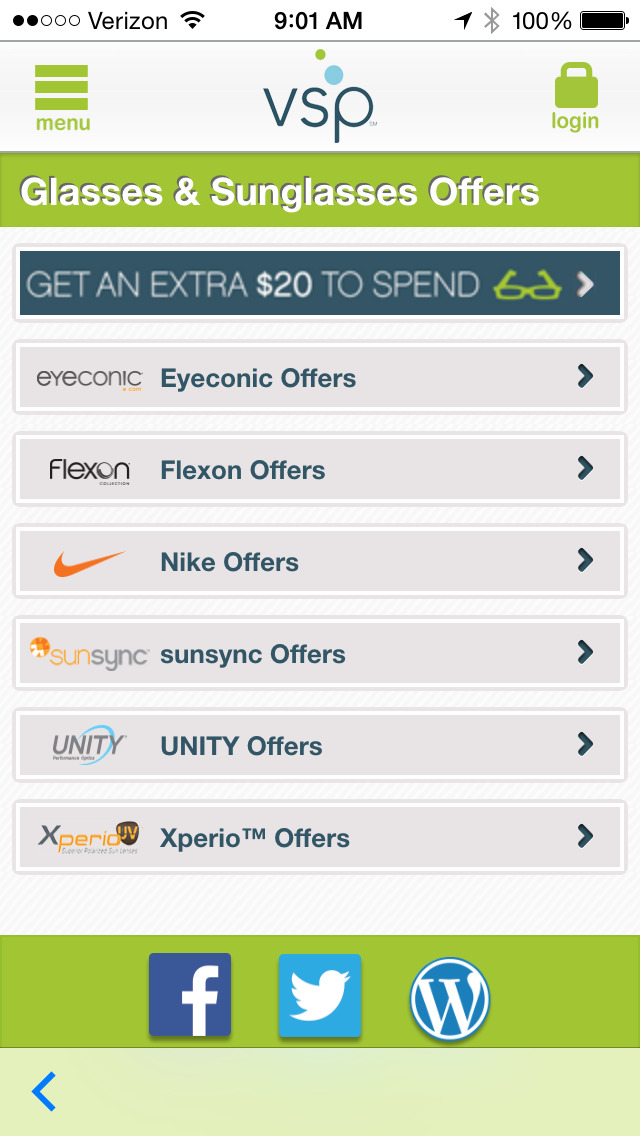Open the menu drawer
Image resolution: width=640 pixels, height=1136 pixels.
tap(62, 97)
